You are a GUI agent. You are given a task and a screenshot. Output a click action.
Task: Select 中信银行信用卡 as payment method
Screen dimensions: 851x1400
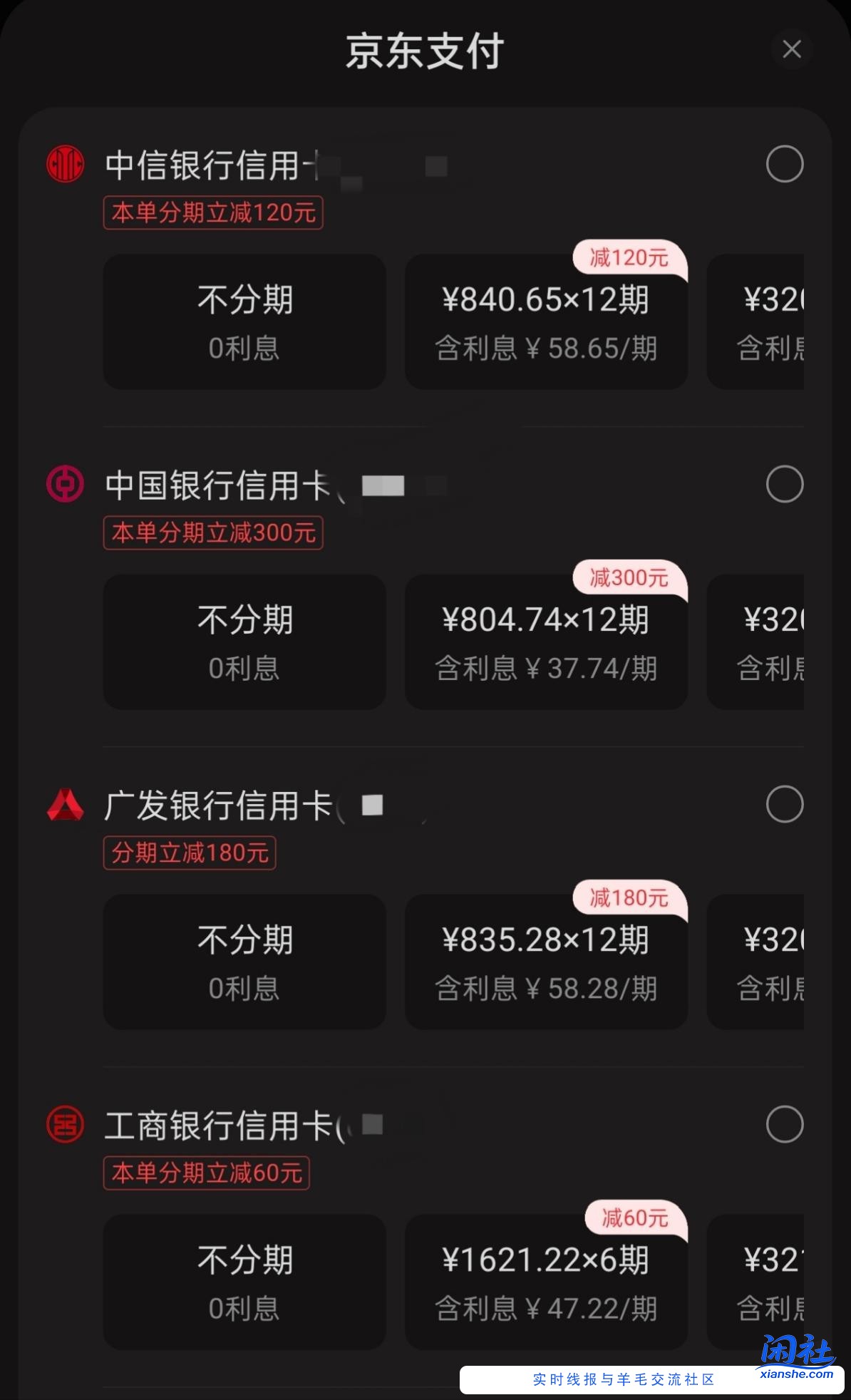coord(785,165)
